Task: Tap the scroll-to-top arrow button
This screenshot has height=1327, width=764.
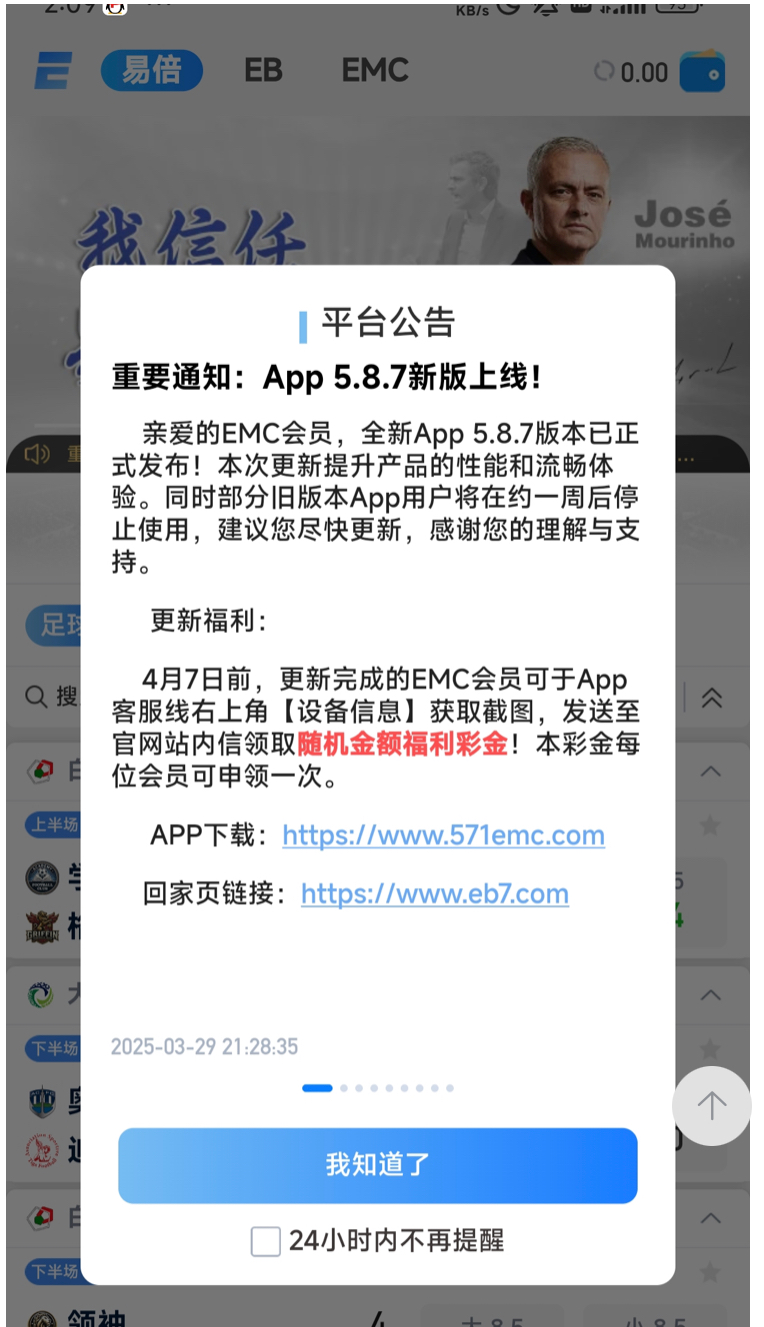Action: point(711,1105)
